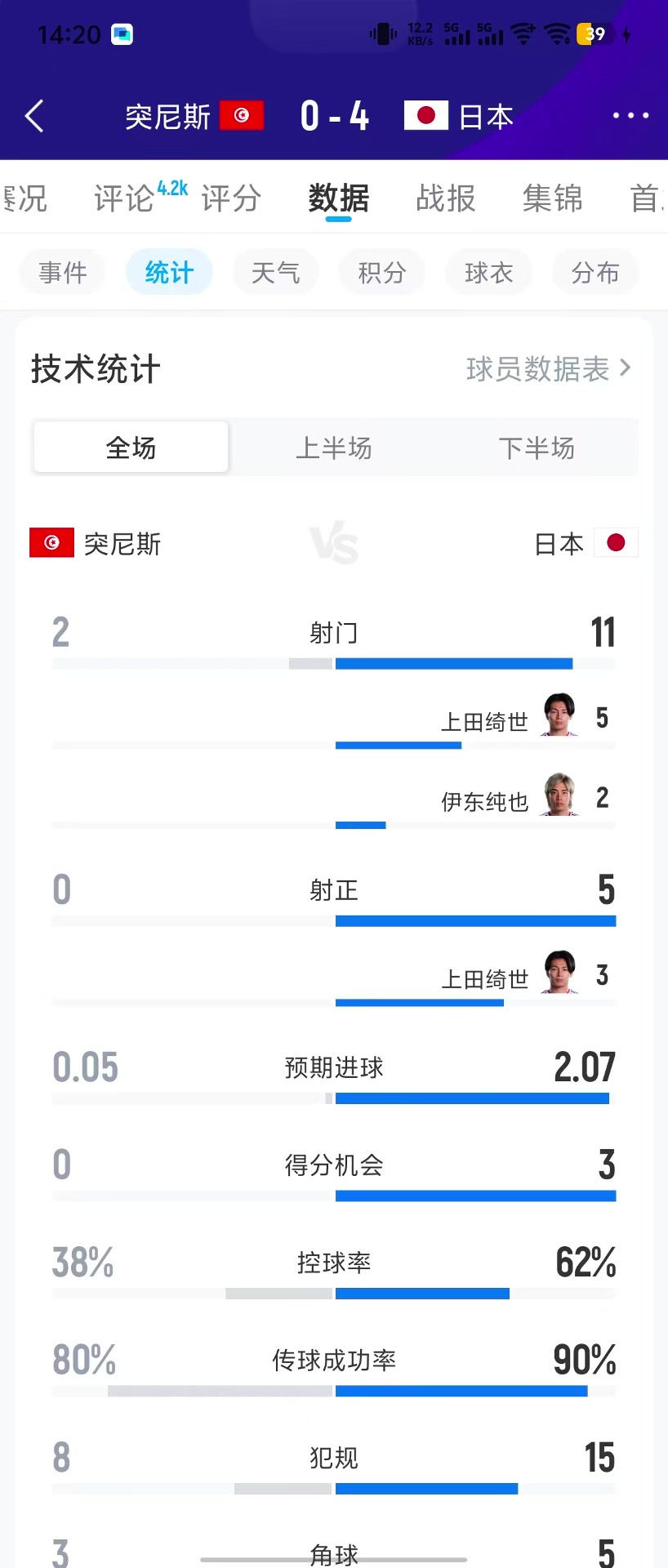Open the three-dot overflow menu
668x1568 pixels.
(x=630, y=116)
